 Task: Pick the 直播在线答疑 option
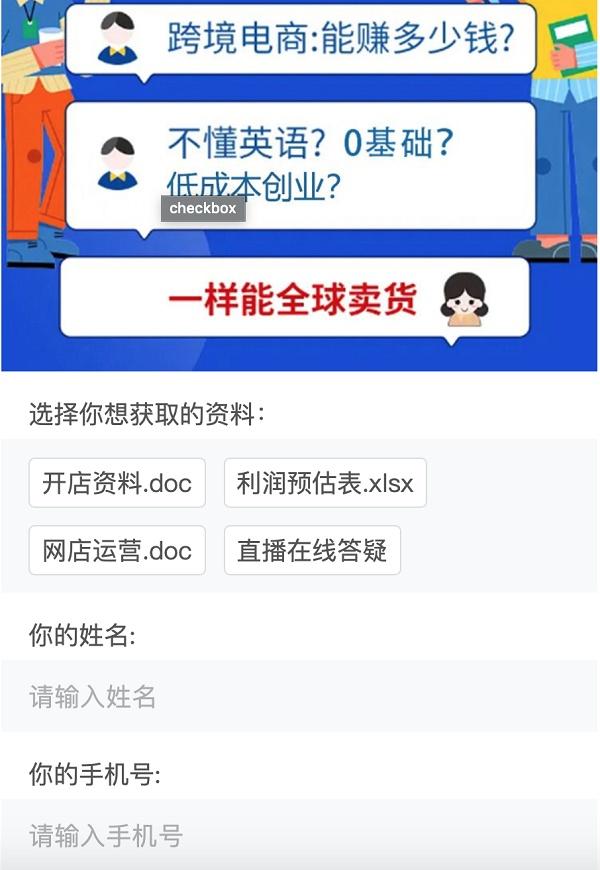tap(312, 550)
